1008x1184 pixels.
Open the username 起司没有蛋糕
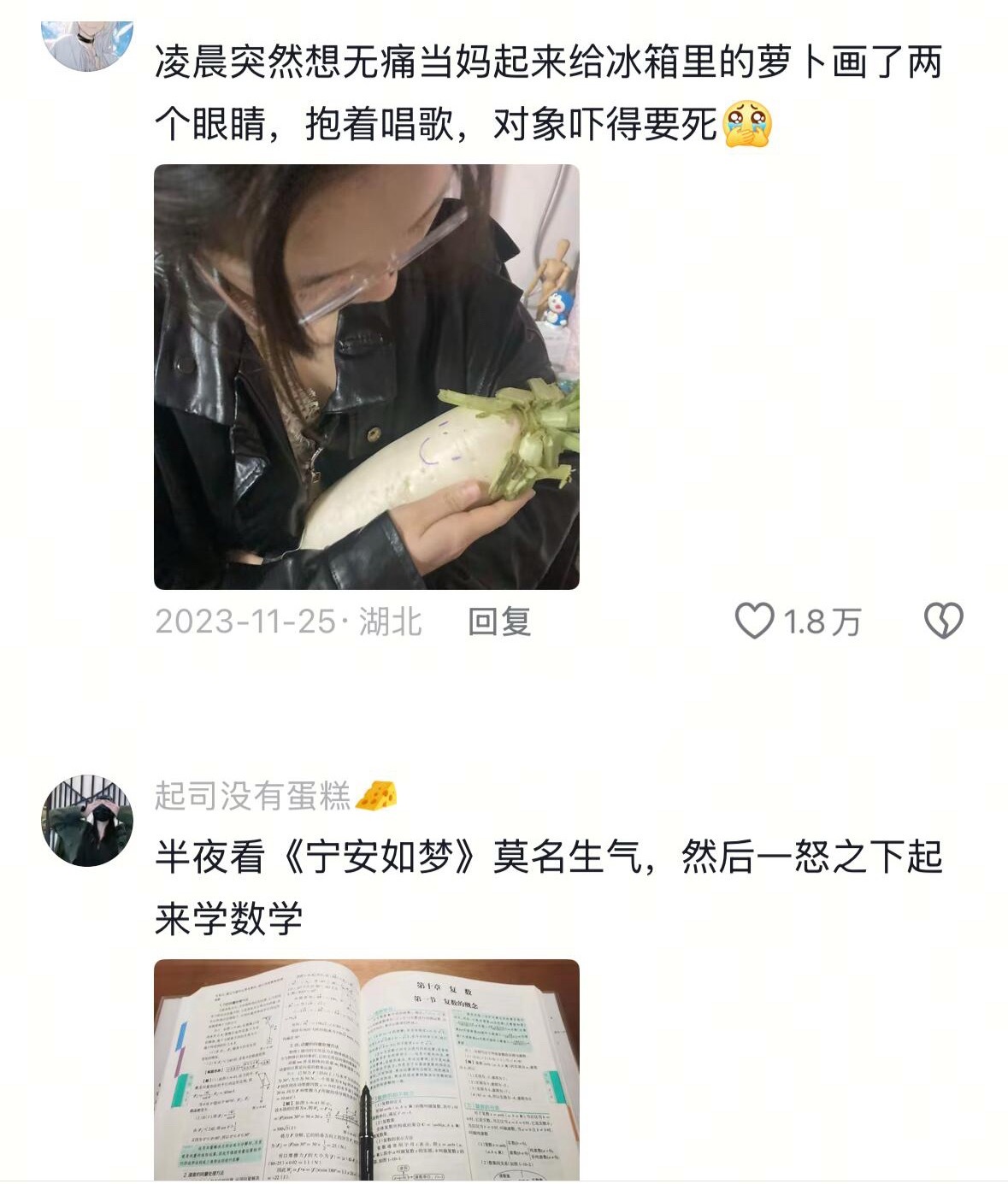click(253, 796)
